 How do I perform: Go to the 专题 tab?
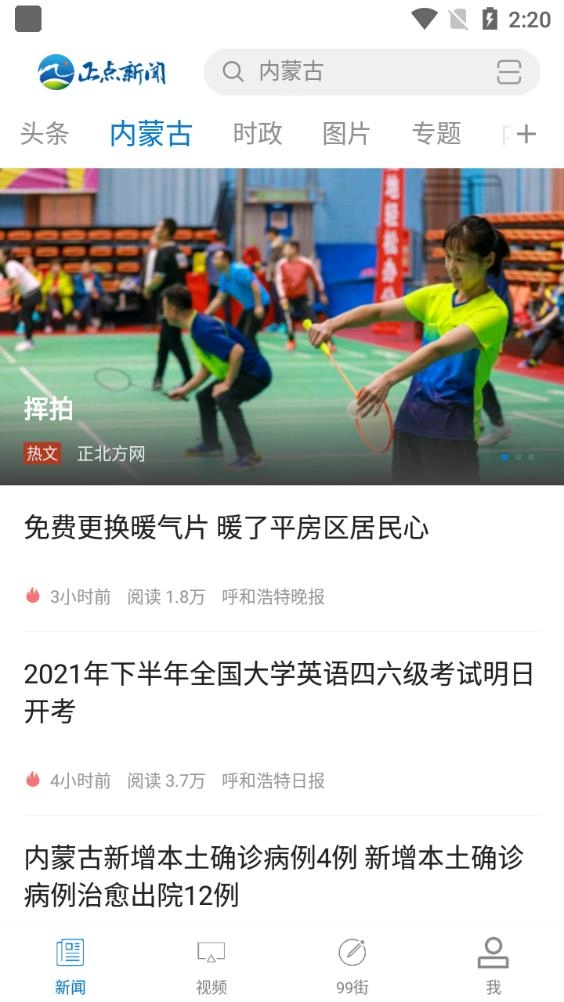click(436, 134)
